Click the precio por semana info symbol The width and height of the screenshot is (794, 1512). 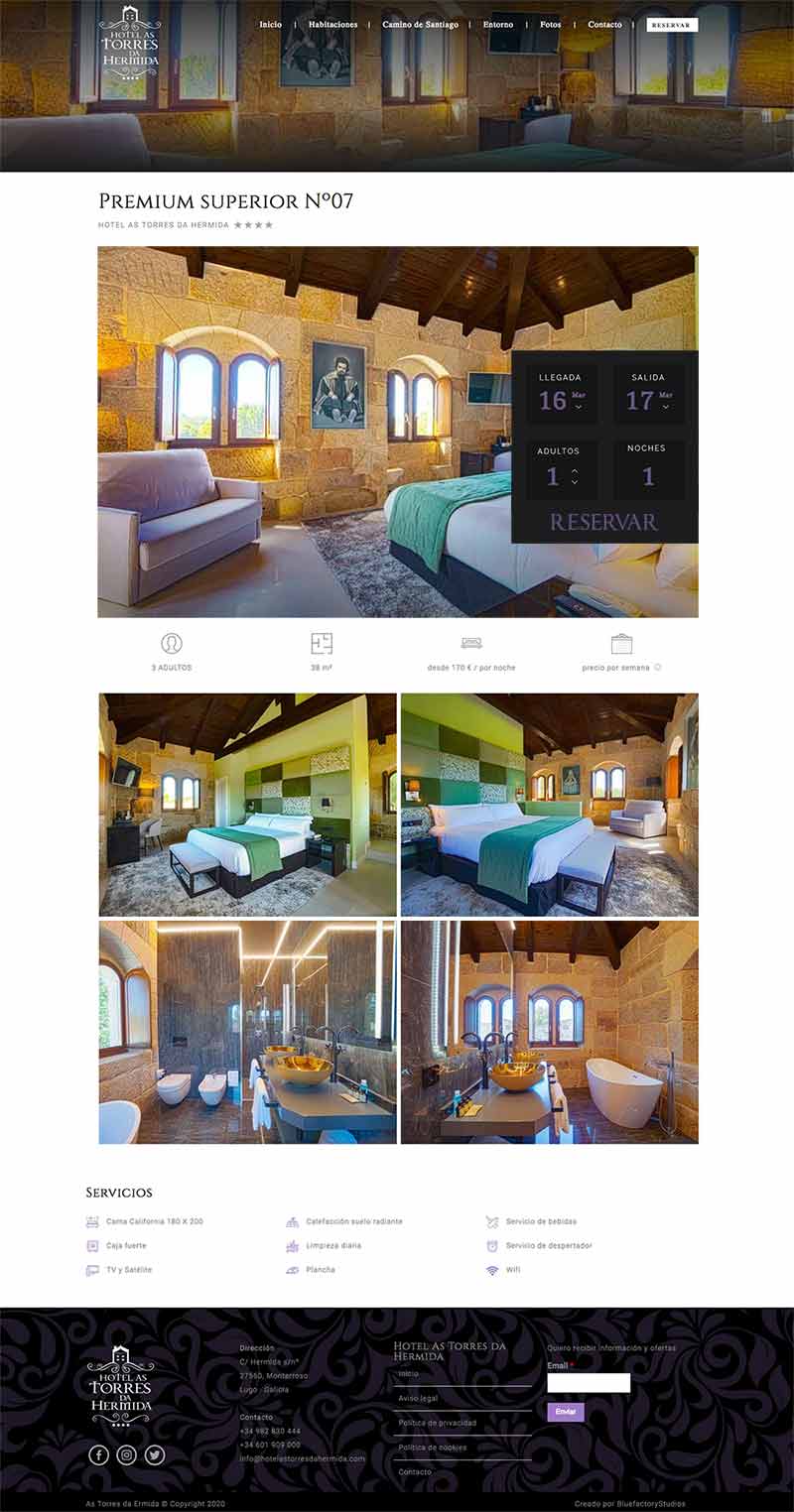[x=659, y=667]
